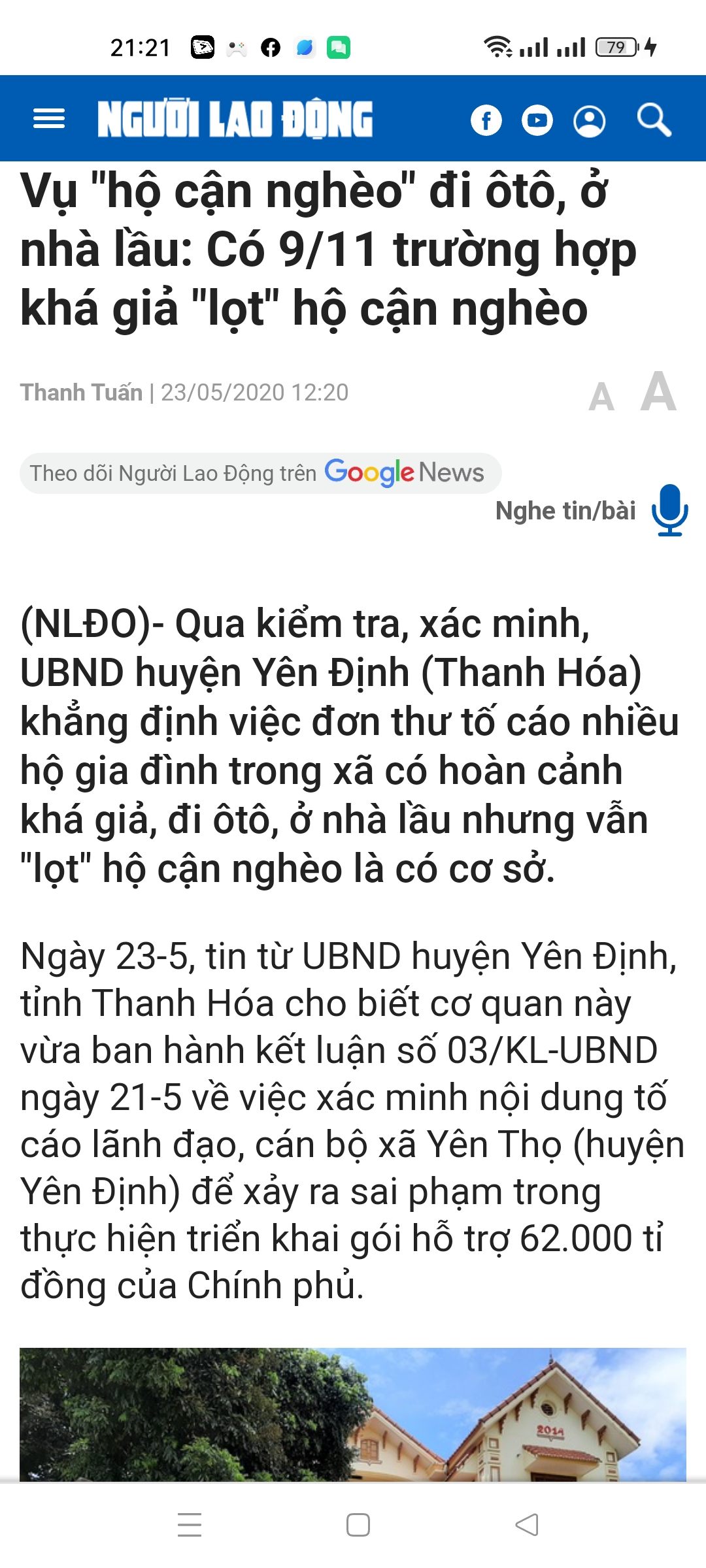Listen to the article via microphone icon
706x1568 pixels.
tap(669, 510)
